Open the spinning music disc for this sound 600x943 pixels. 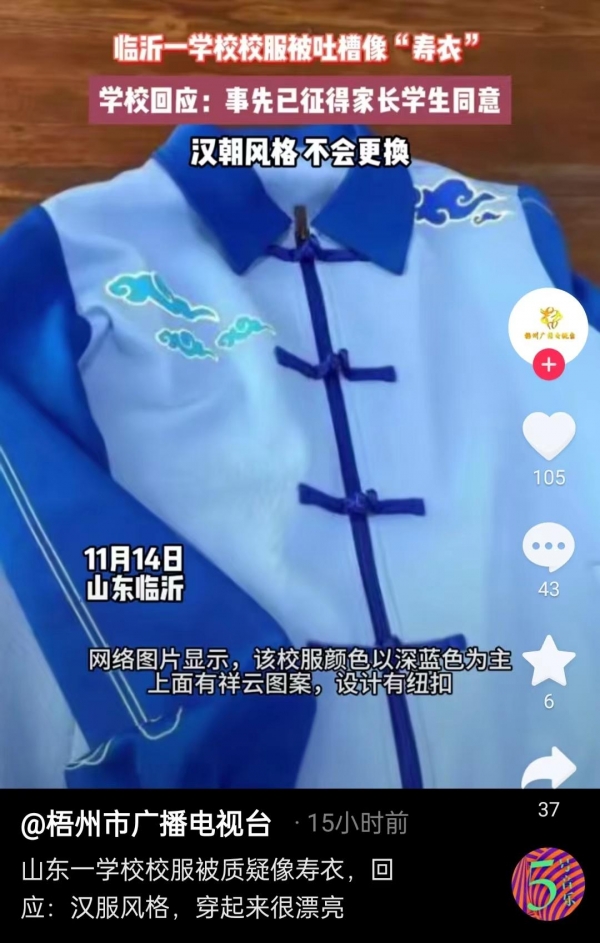[x=548, y=882]
